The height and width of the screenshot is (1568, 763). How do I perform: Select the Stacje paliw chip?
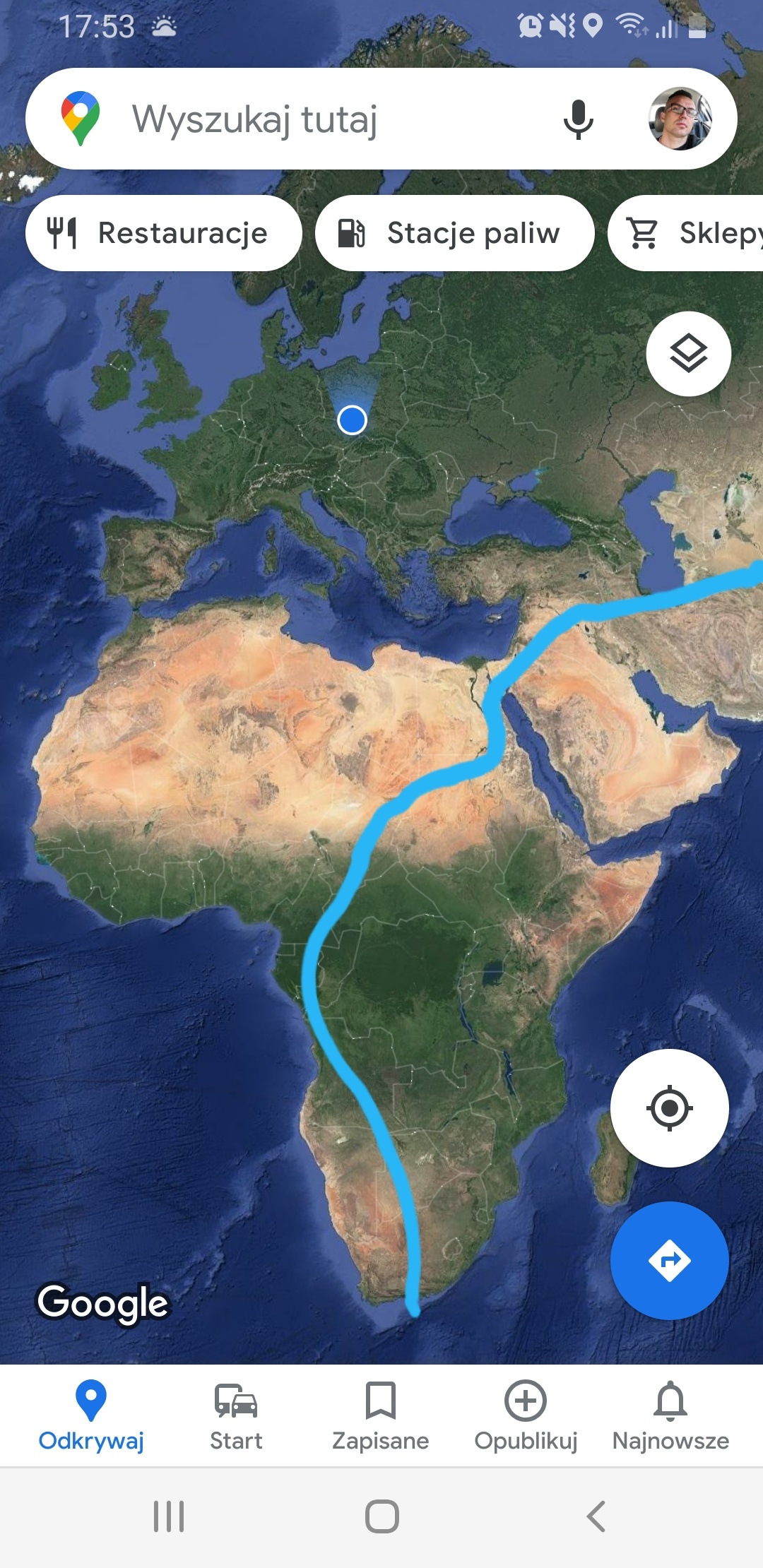454,233
